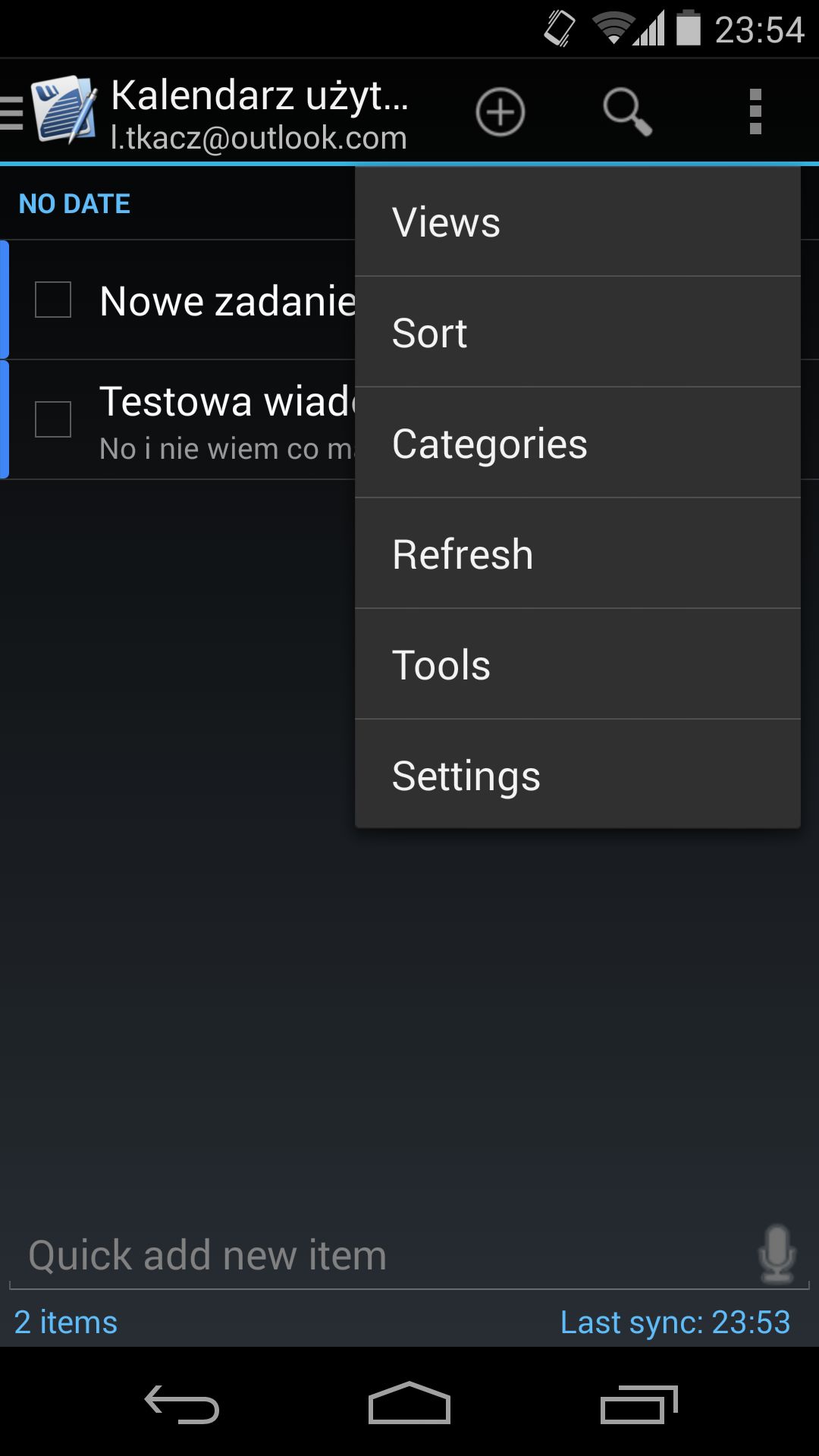The height and width of the screenshot is (1456, 819).
Task: Tap the add new task plus icon
Action: pyautogui.click(x=500, y=112)
